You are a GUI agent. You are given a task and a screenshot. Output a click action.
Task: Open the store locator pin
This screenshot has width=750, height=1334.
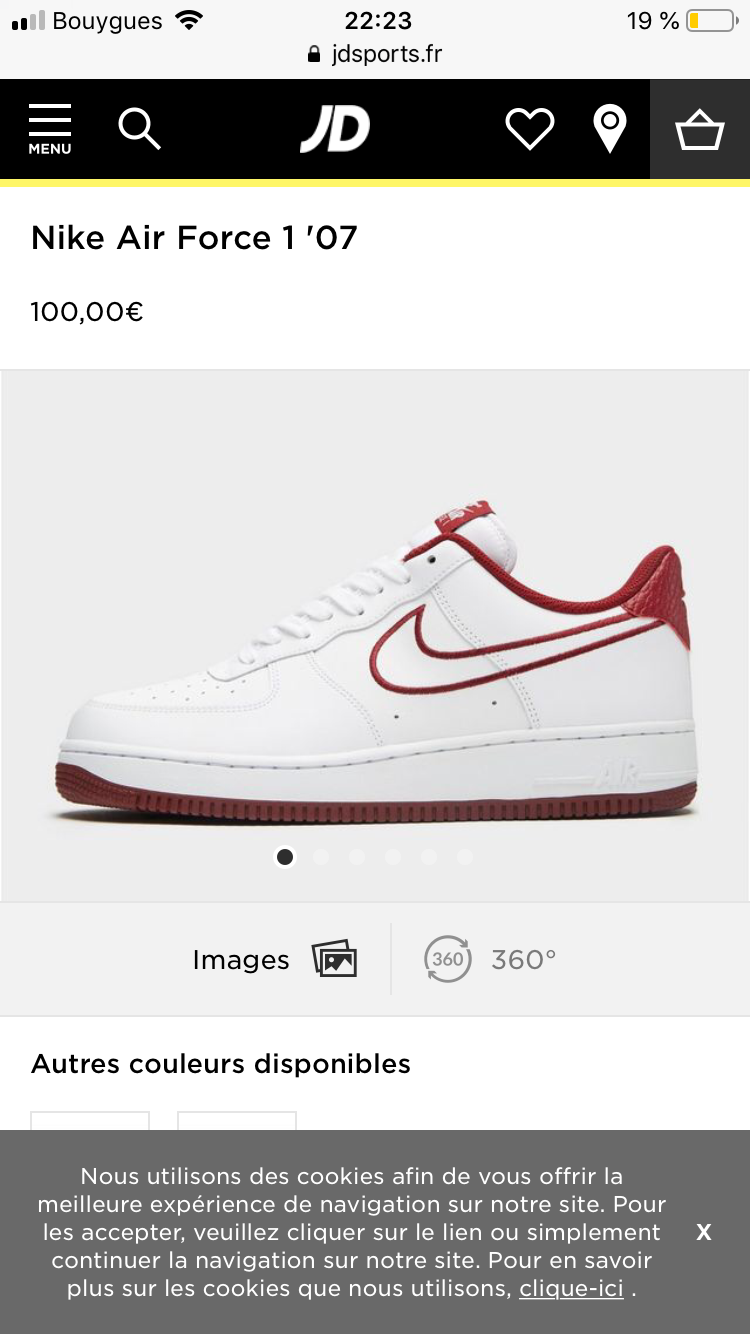tap(609, 130)
